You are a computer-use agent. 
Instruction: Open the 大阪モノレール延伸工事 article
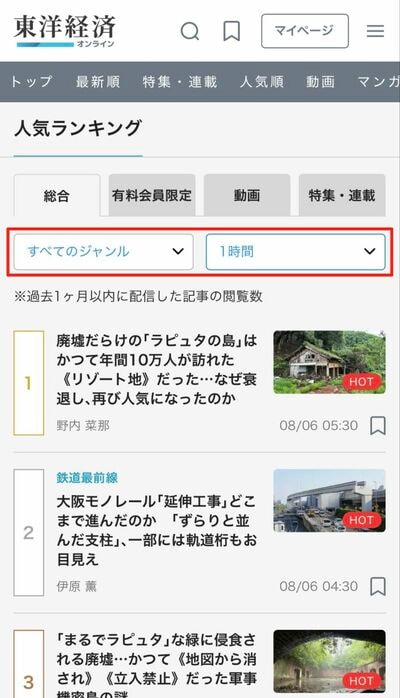(157, 530)
